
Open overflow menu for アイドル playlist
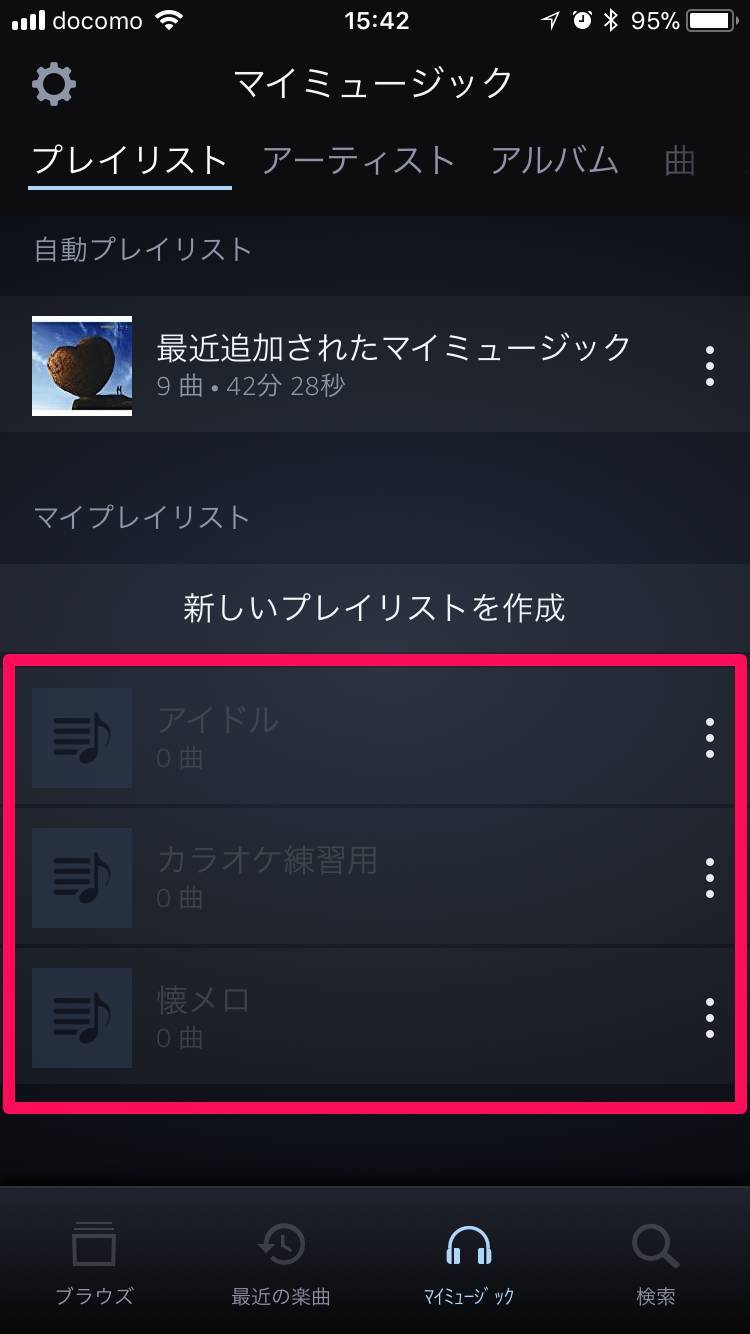tap(709, 738)
